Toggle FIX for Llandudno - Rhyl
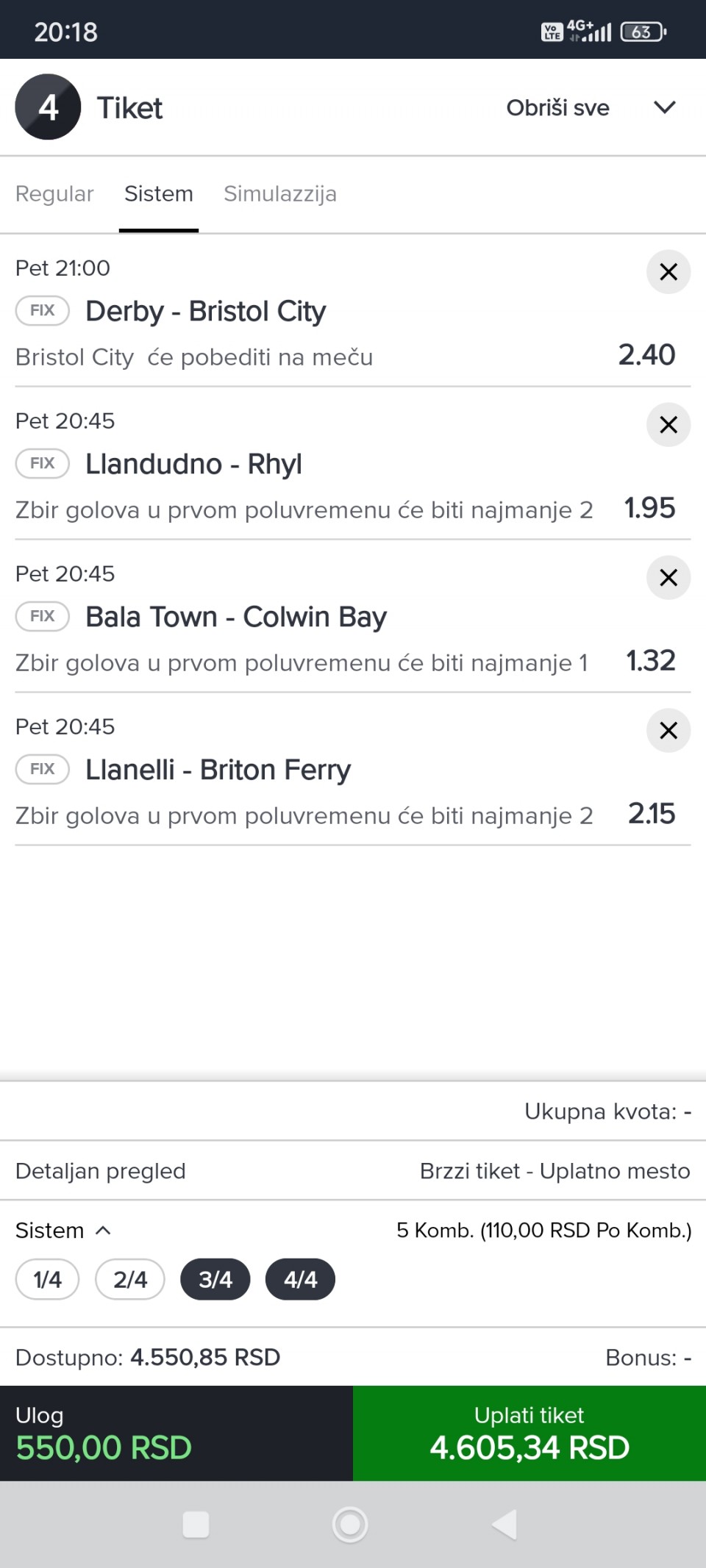Image resolution: width=706 pixels, height=1568 pixels. [43, 463]
